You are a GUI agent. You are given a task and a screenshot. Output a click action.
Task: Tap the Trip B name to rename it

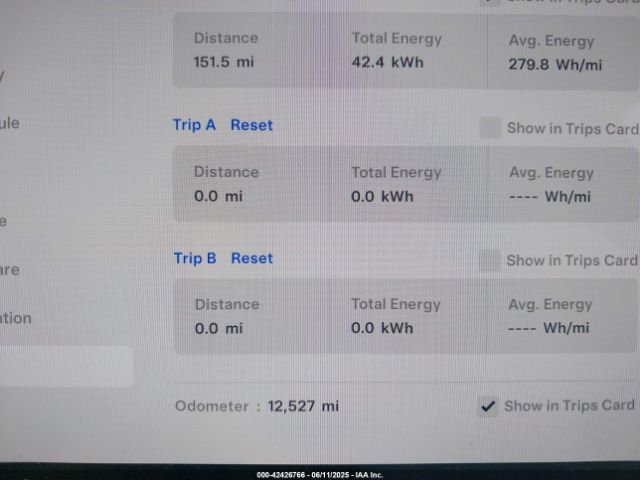[195, 258]
